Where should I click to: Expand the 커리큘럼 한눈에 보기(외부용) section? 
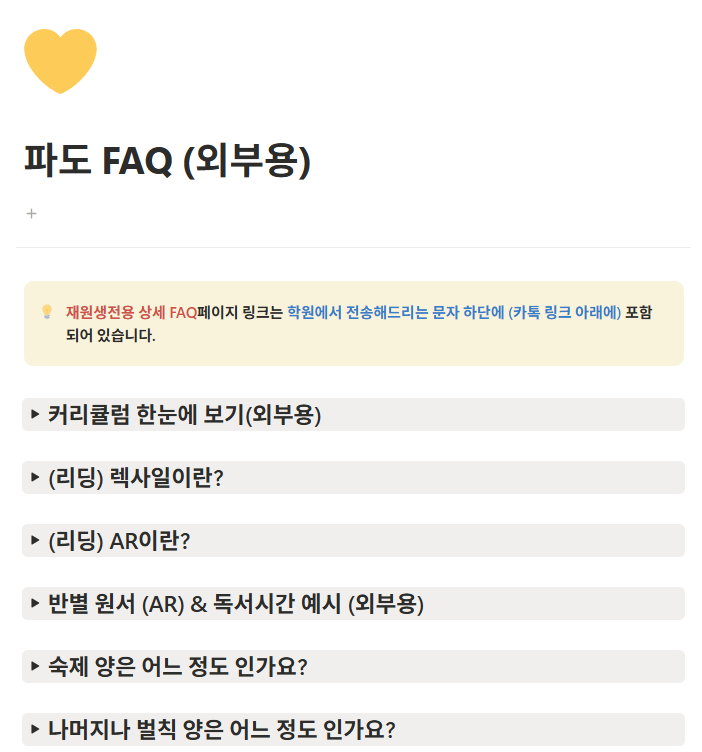click(x=35, y=414)
